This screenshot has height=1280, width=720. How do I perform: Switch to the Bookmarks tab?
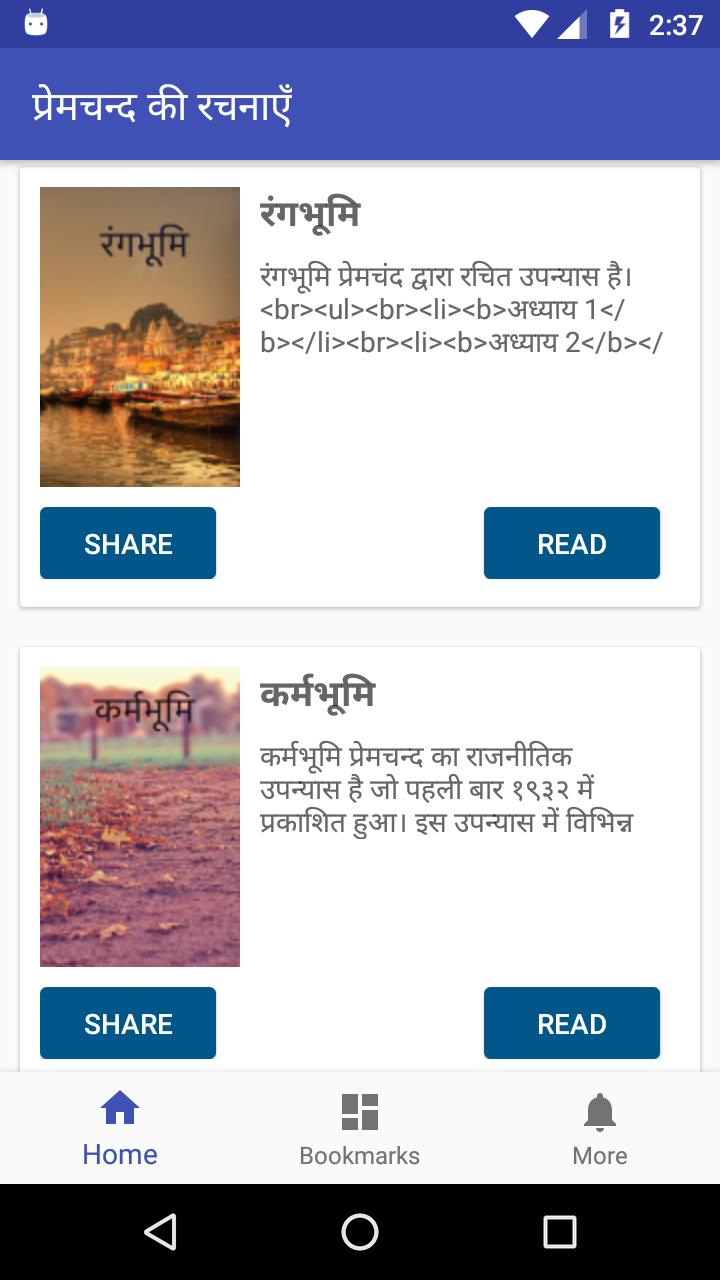pyautogui.click(x=359, y=1155)
